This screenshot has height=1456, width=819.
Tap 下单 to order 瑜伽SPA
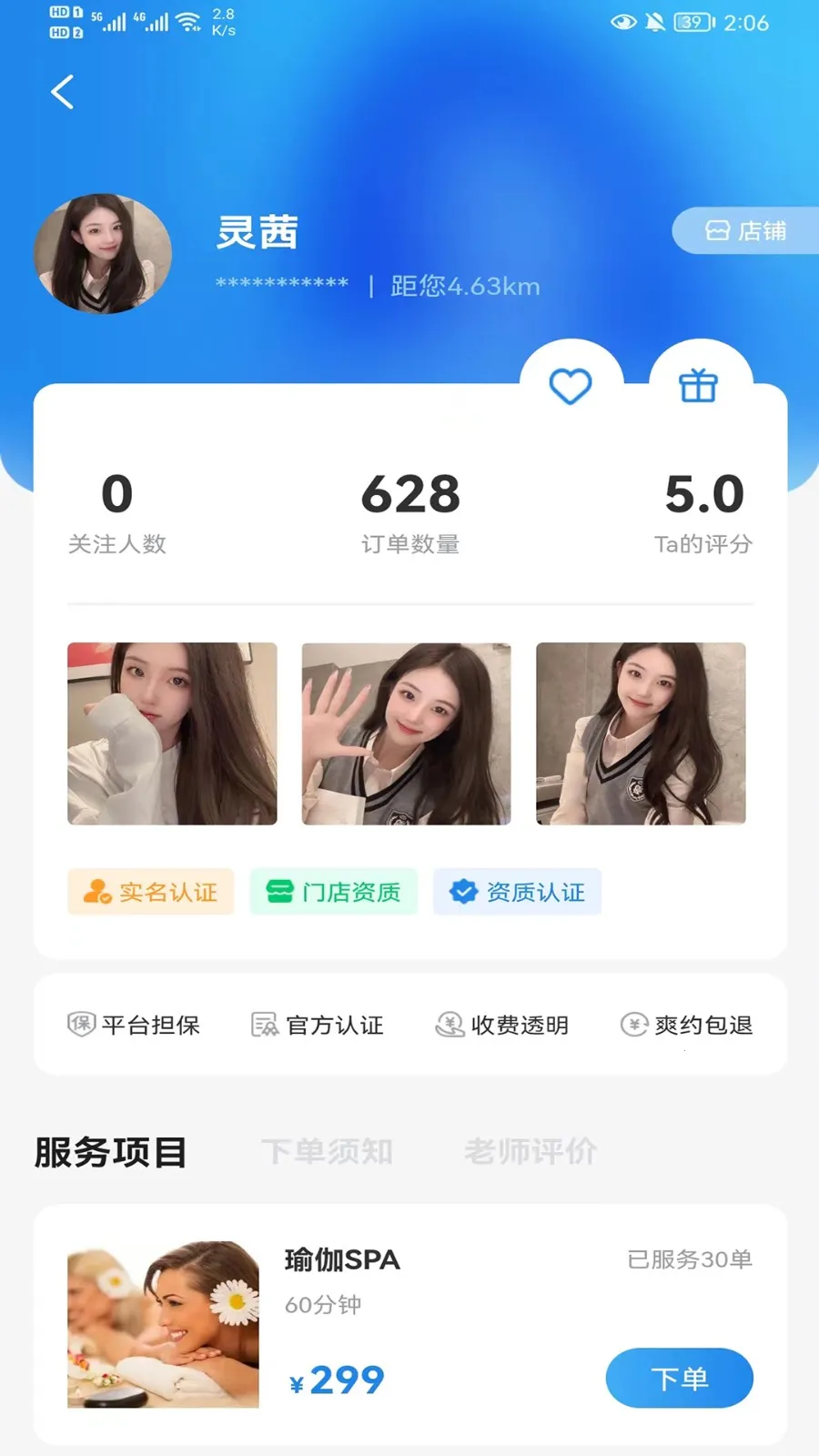679,1378
